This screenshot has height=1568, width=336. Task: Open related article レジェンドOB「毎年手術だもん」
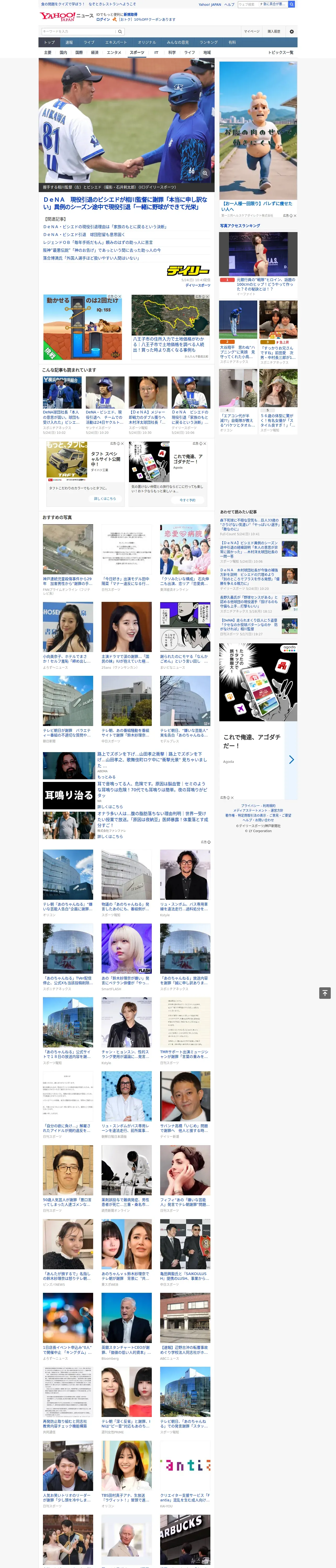pos(98,242)
